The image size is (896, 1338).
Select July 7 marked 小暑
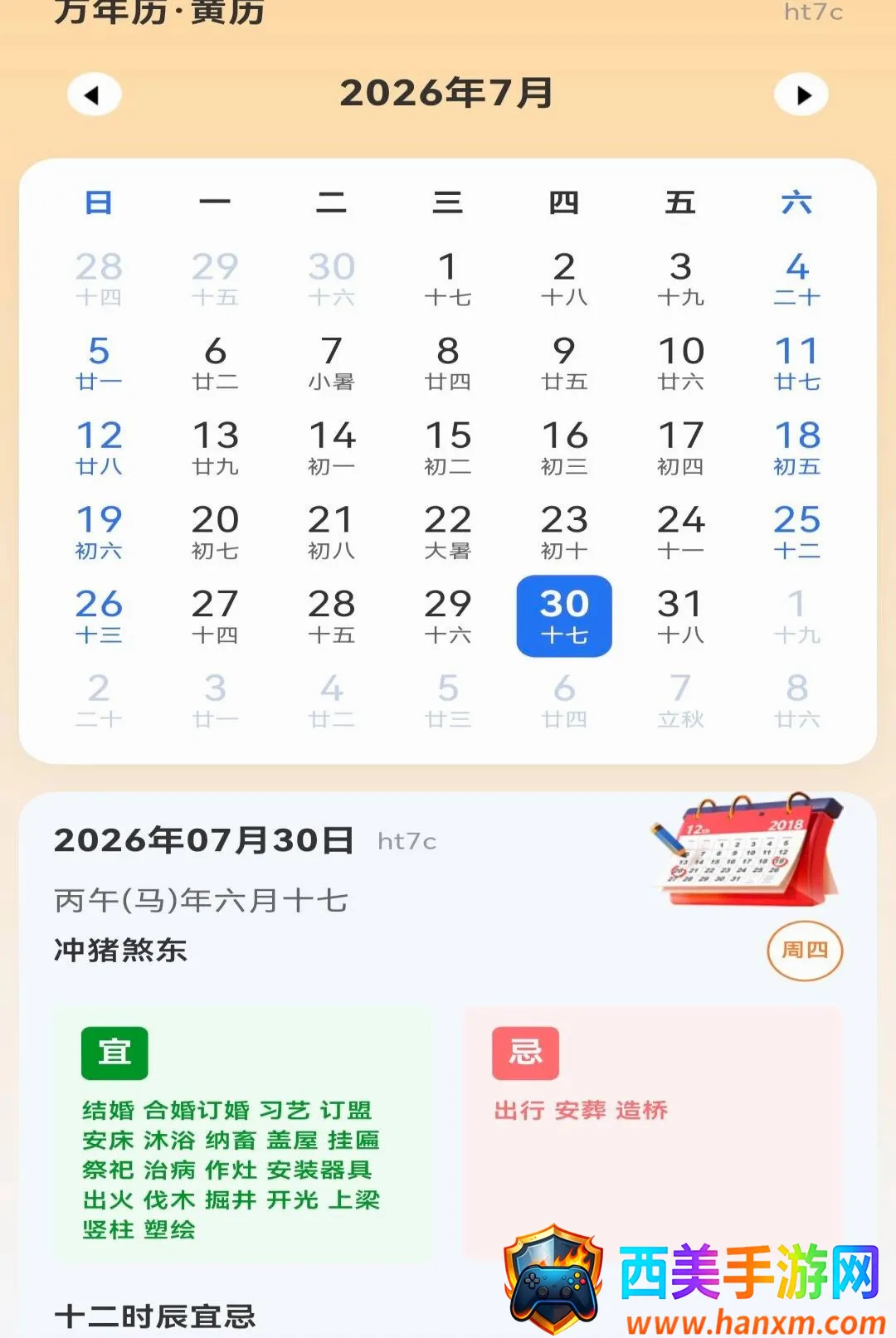(x=332, y=364)
